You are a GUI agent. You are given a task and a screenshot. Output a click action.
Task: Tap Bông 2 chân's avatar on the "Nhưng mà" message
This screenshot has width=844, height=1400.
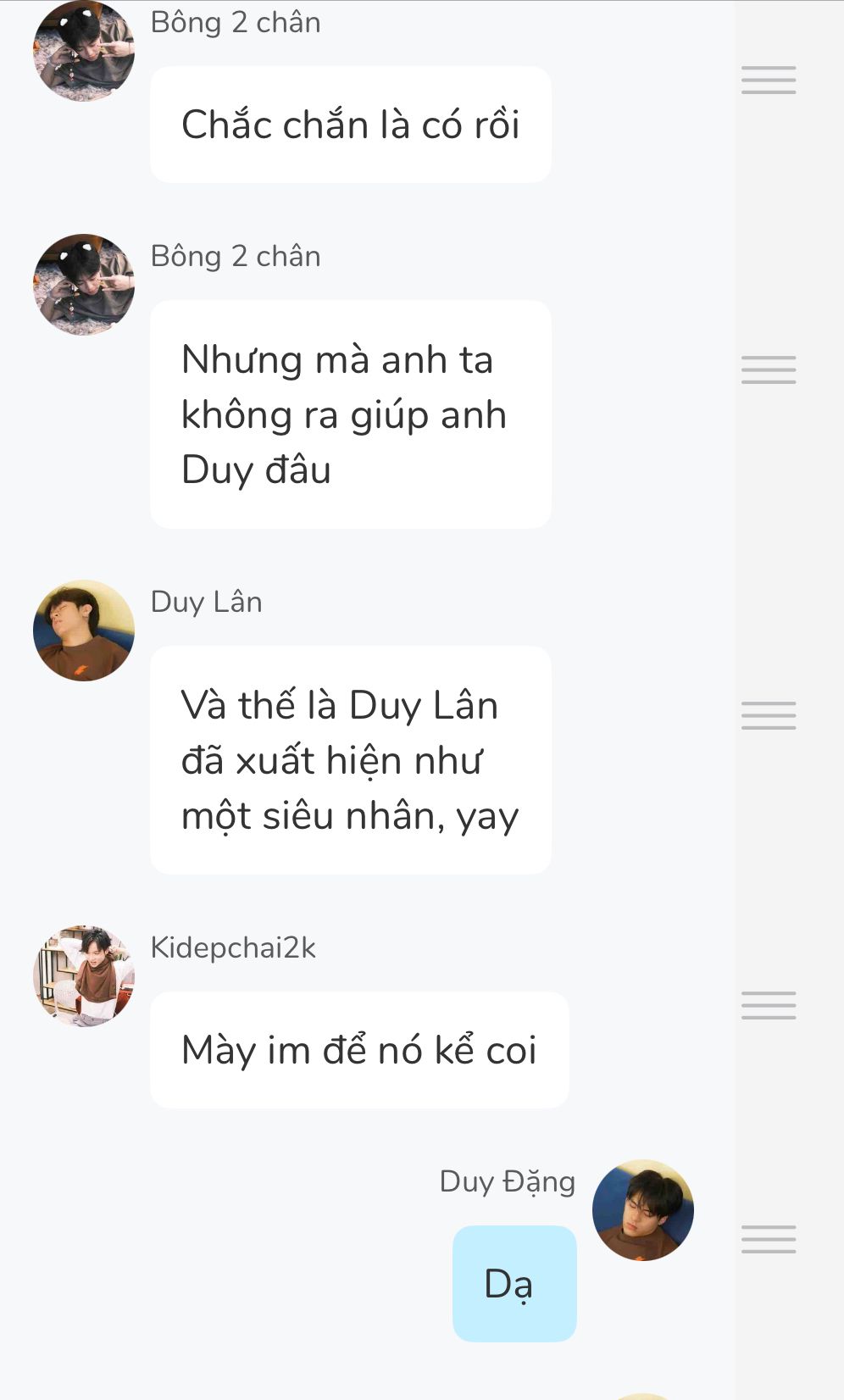[x=84, y=285]
